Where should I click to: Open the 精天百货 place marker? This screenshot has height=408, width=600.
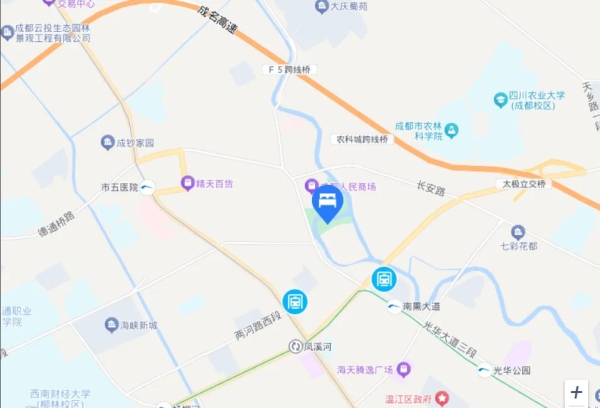pos(187,183)
